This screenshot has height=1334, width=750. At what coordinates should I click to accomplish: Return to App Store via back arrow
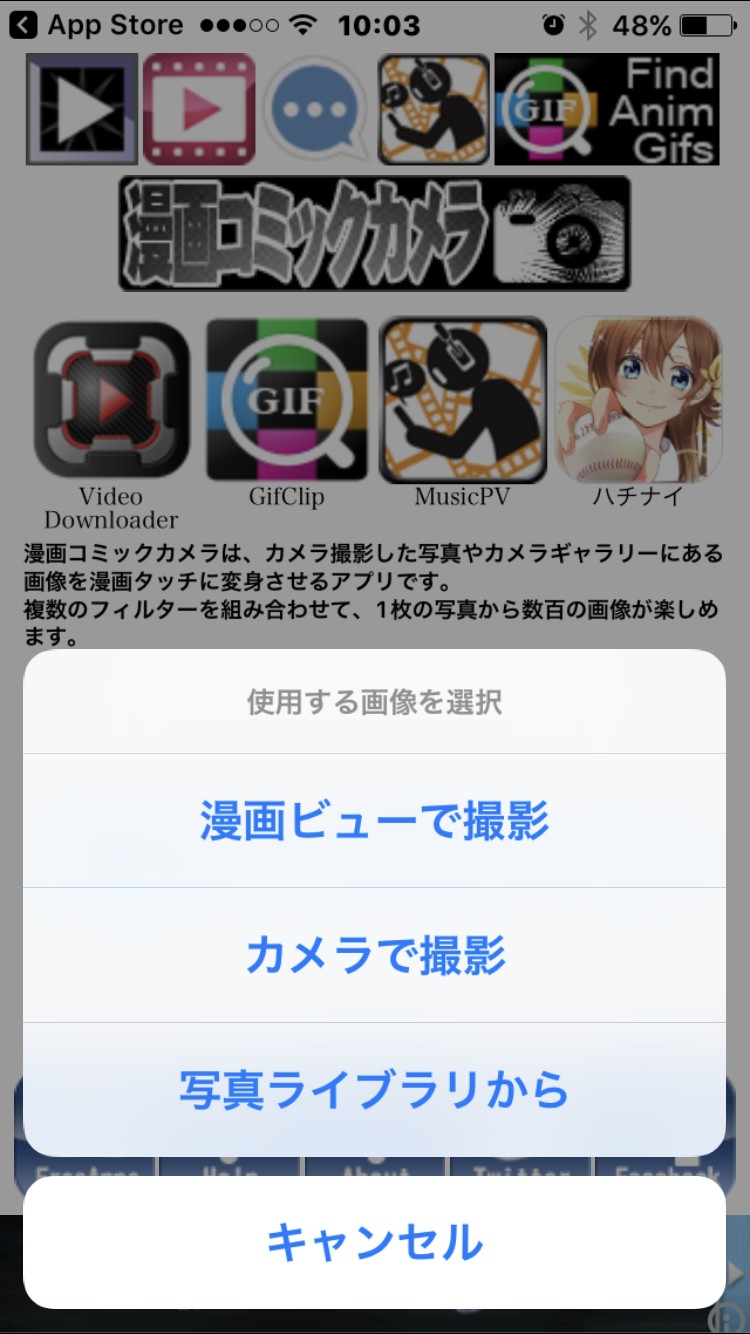[x=22, y=25]
